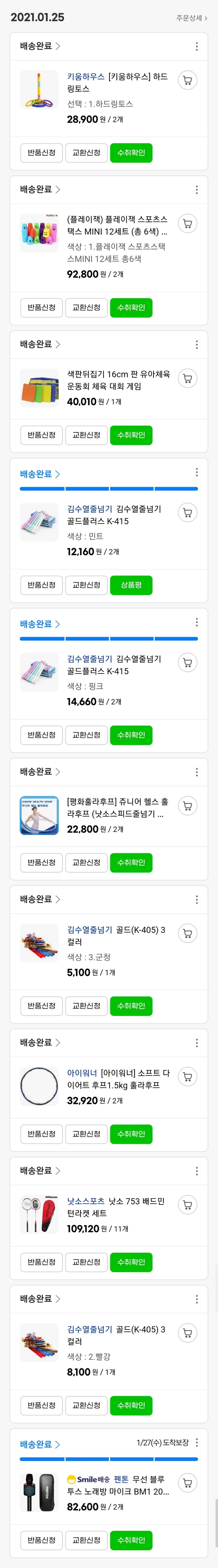Request return for 골드(K-405) 3.군청
Screen dimensions: 218x1568
pyautogui.click(x=41, y=1005)
